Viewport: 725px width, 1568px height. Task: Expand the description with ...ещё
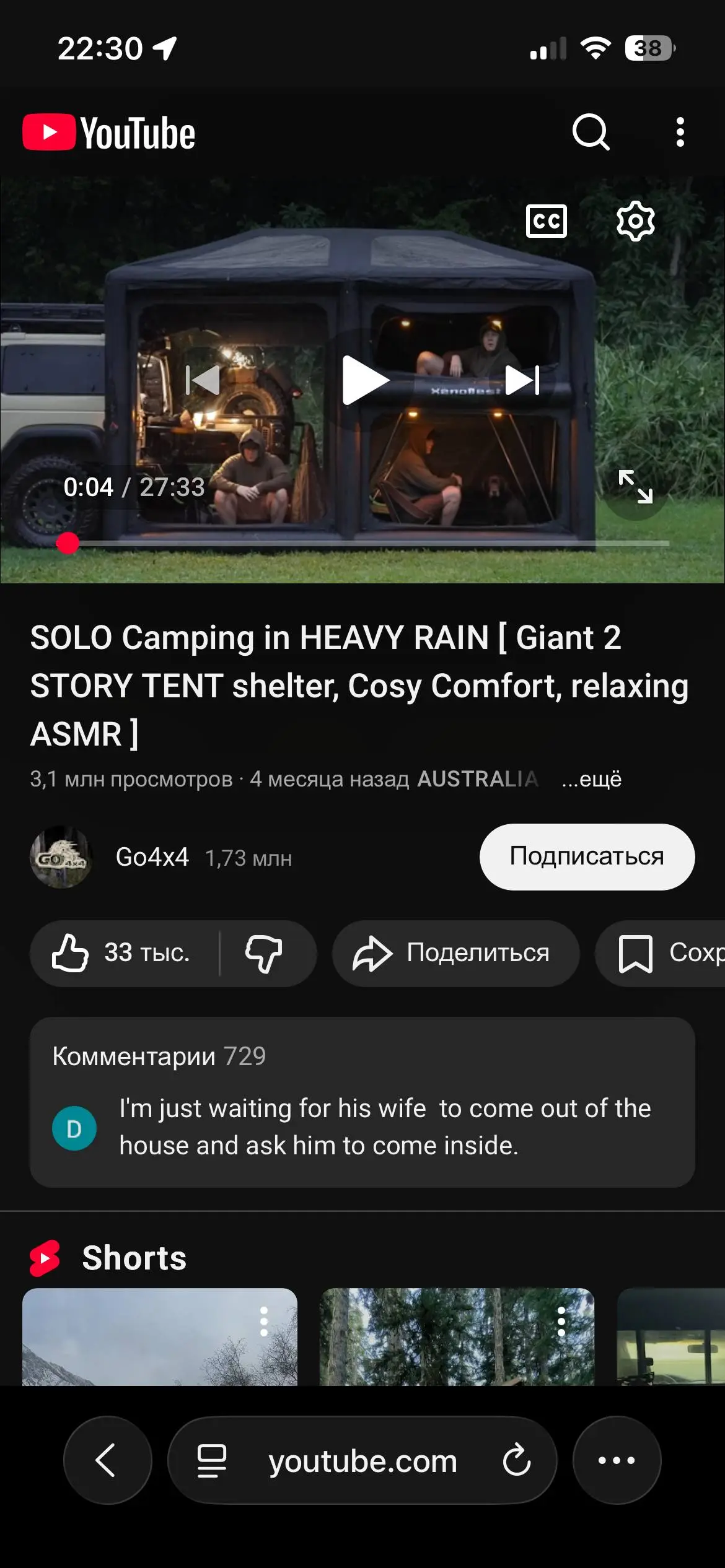click(591, 779)
